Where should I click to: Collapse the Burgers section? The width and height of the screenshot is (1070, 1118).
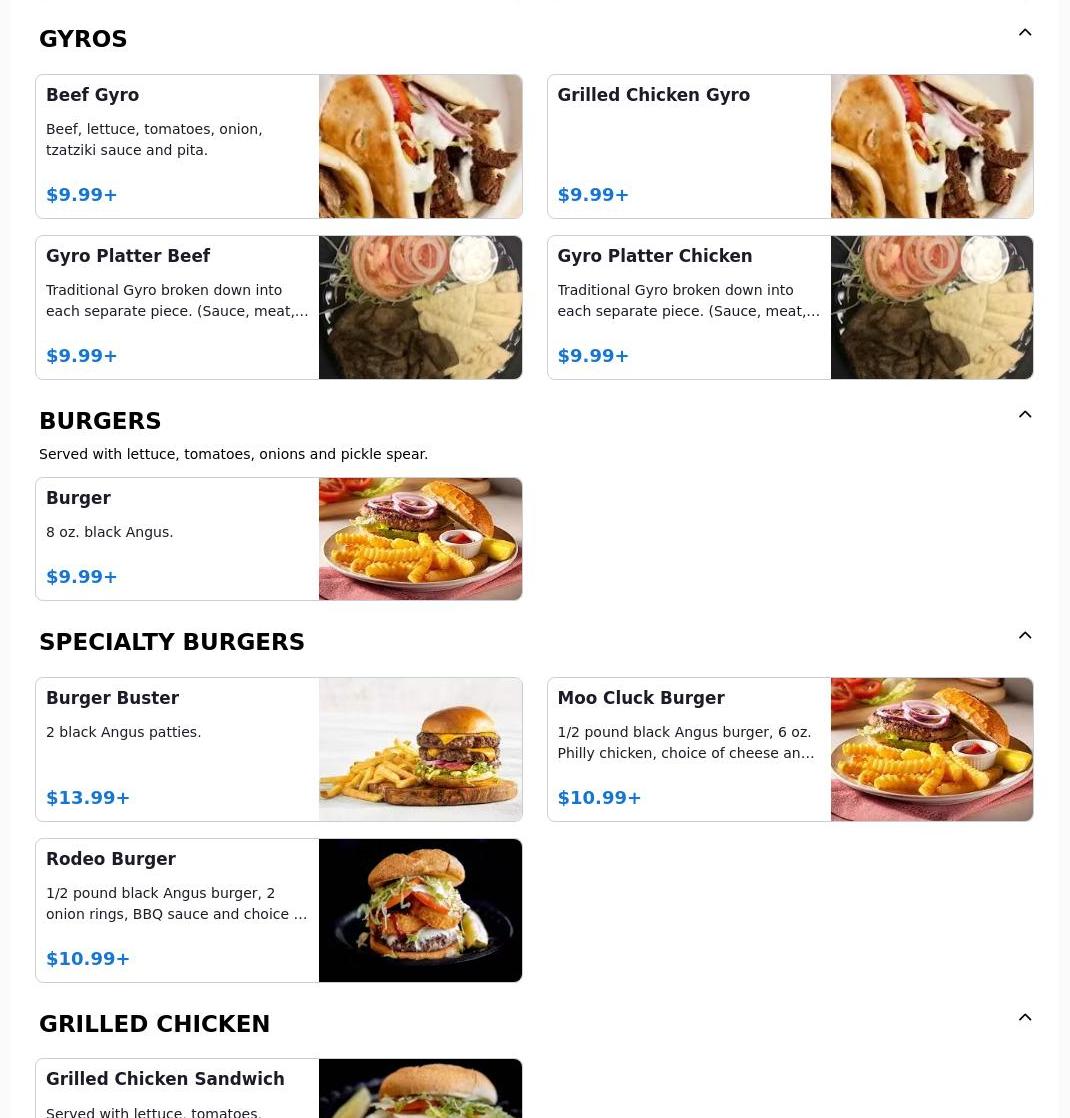1025,415
